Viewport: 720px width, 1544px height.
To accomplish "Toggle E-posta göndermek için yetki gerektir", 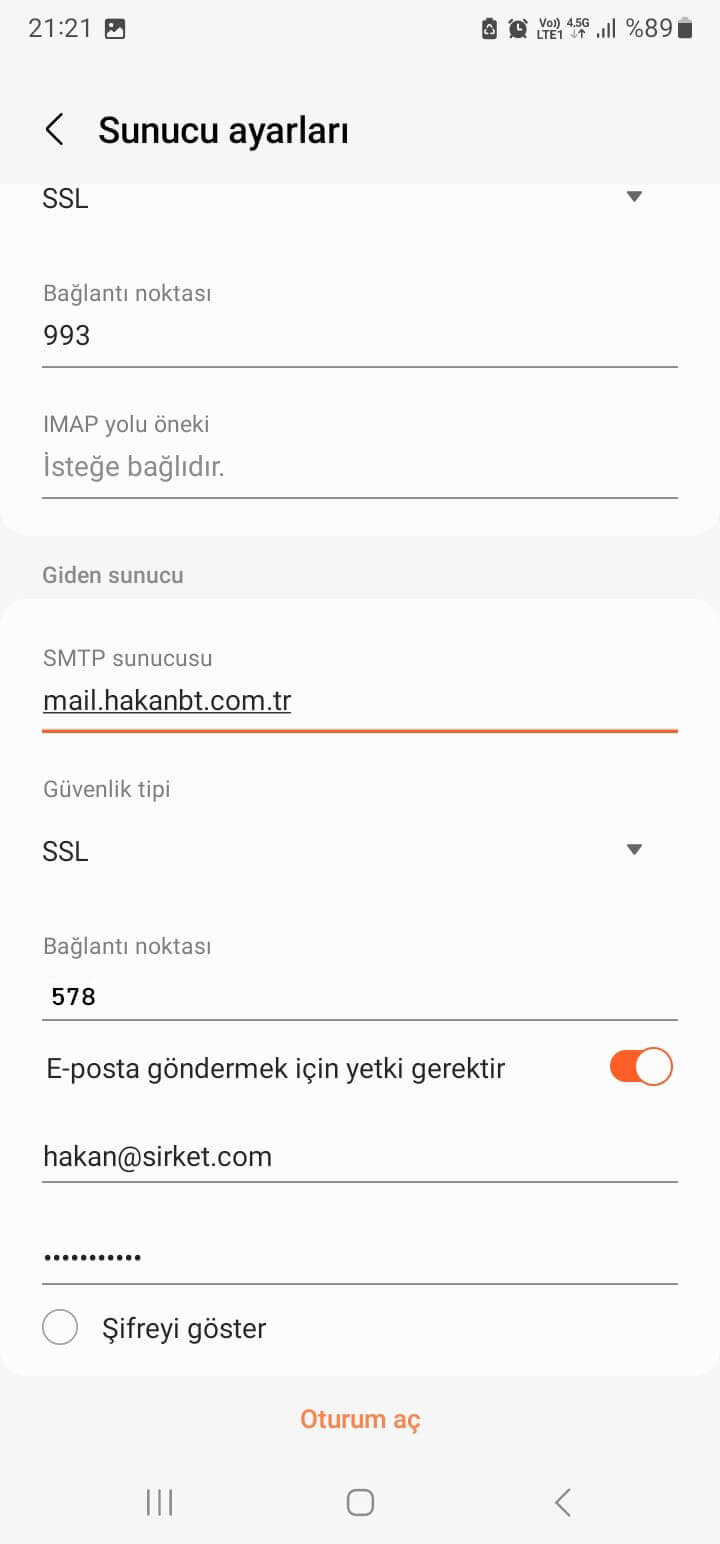I will pyautogui.click(x=640, y=1067).
